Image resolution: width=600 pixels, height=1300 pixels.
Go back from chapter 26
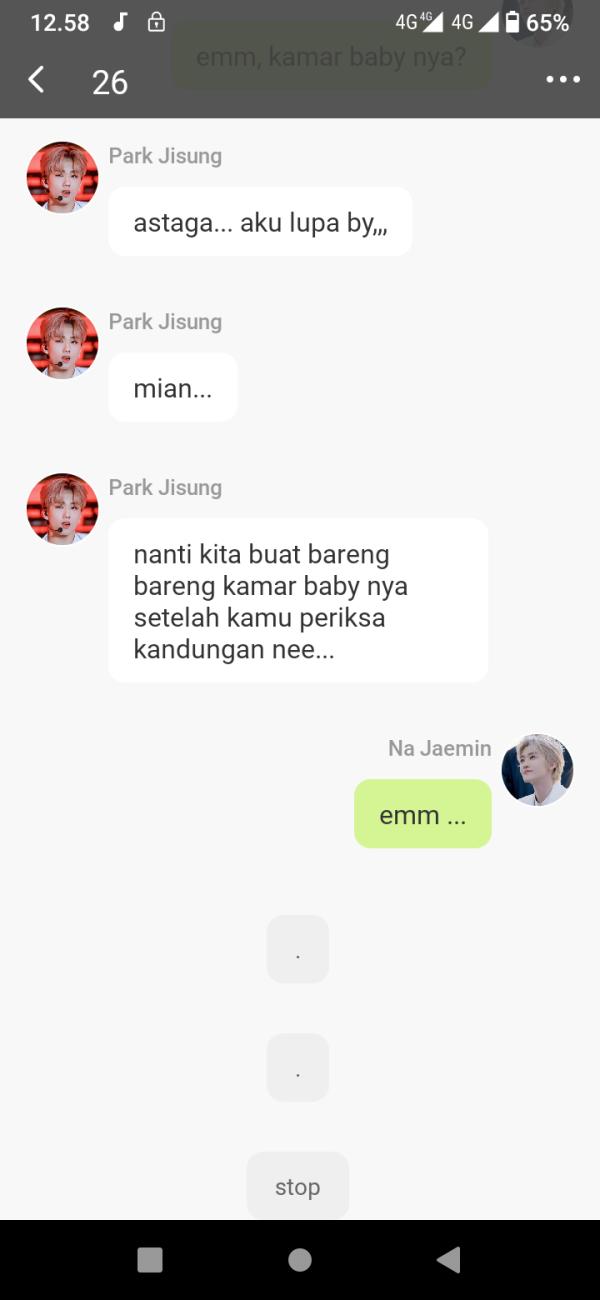pyautogui.click(x=37, y=80)
